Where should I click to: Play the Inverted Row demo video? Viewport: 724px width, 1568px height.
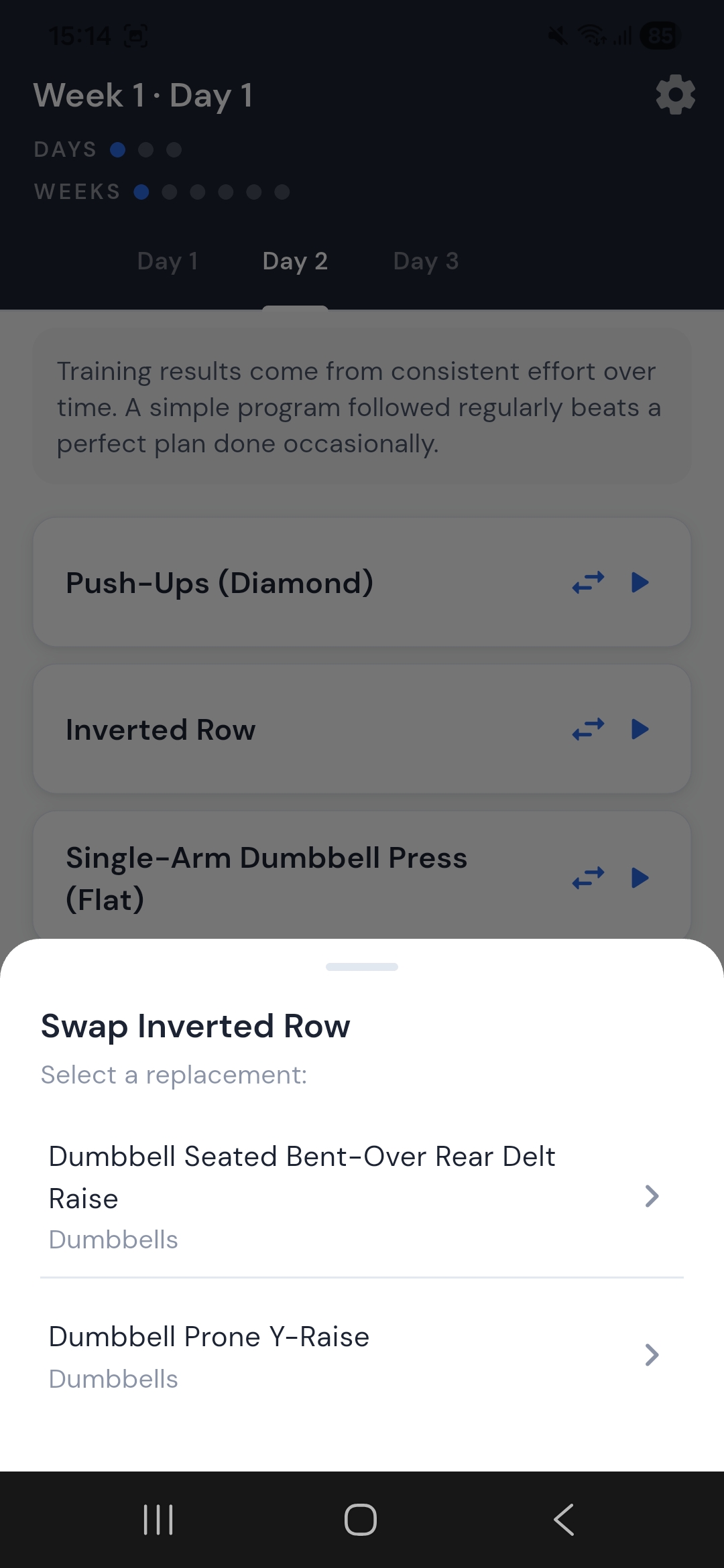[639, 730]
